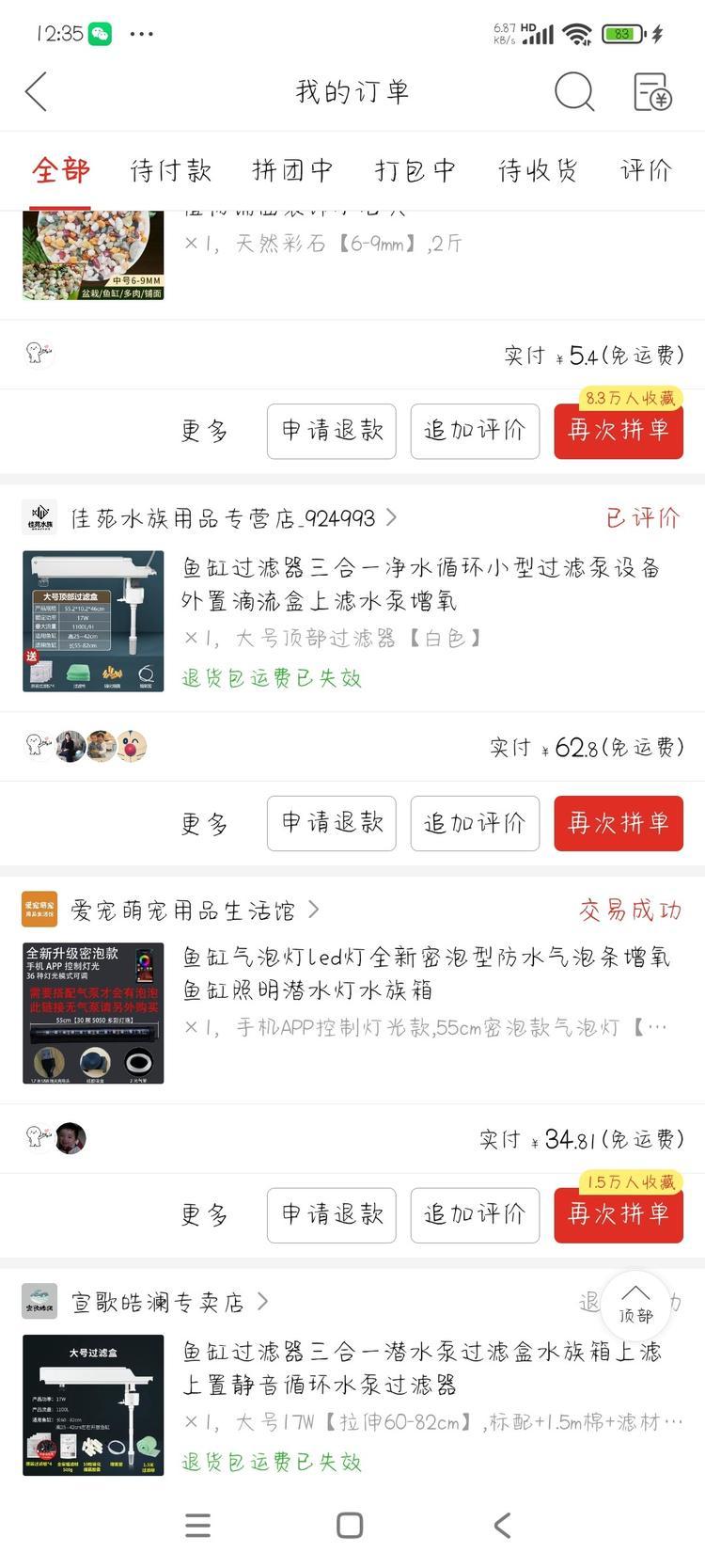Apply for refund on ¥62.8 filter order

coord(332,824)
